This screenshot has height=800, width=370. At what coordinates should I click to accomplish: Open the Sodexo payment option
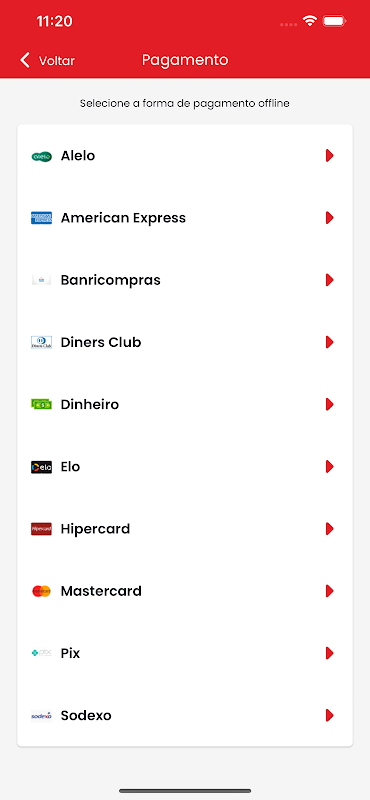185,716
